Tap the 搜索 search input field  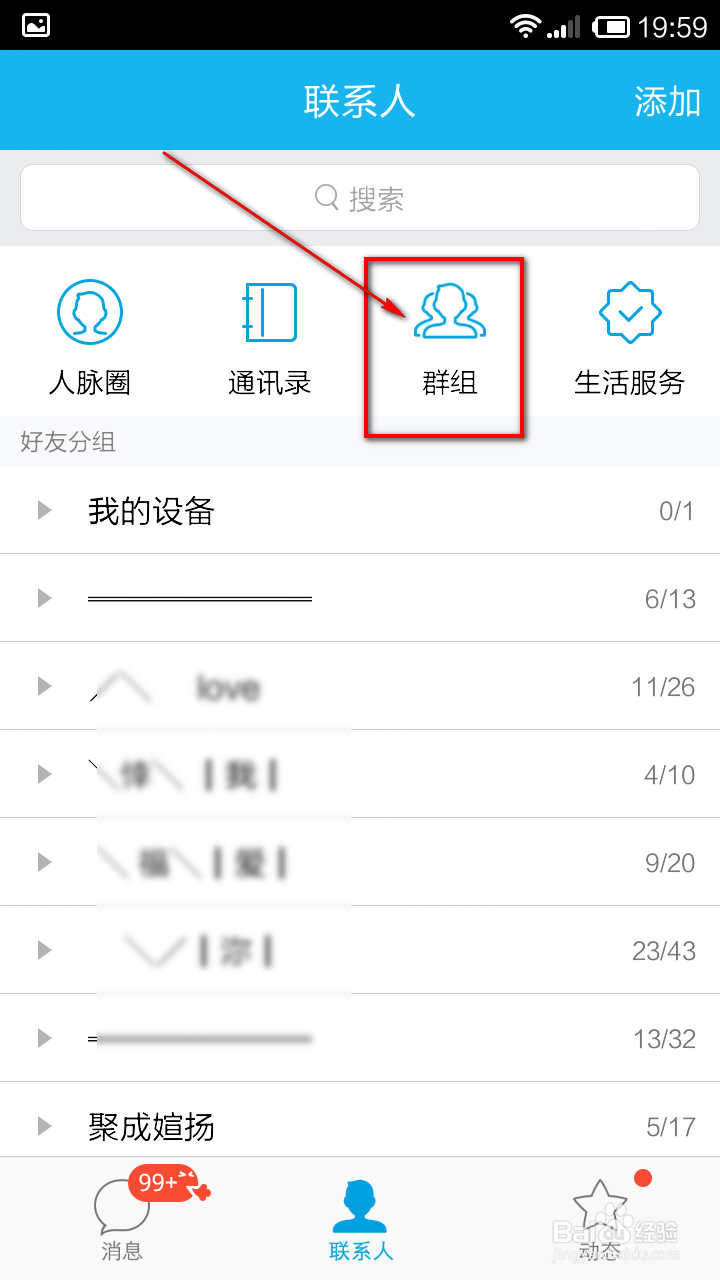360,197
